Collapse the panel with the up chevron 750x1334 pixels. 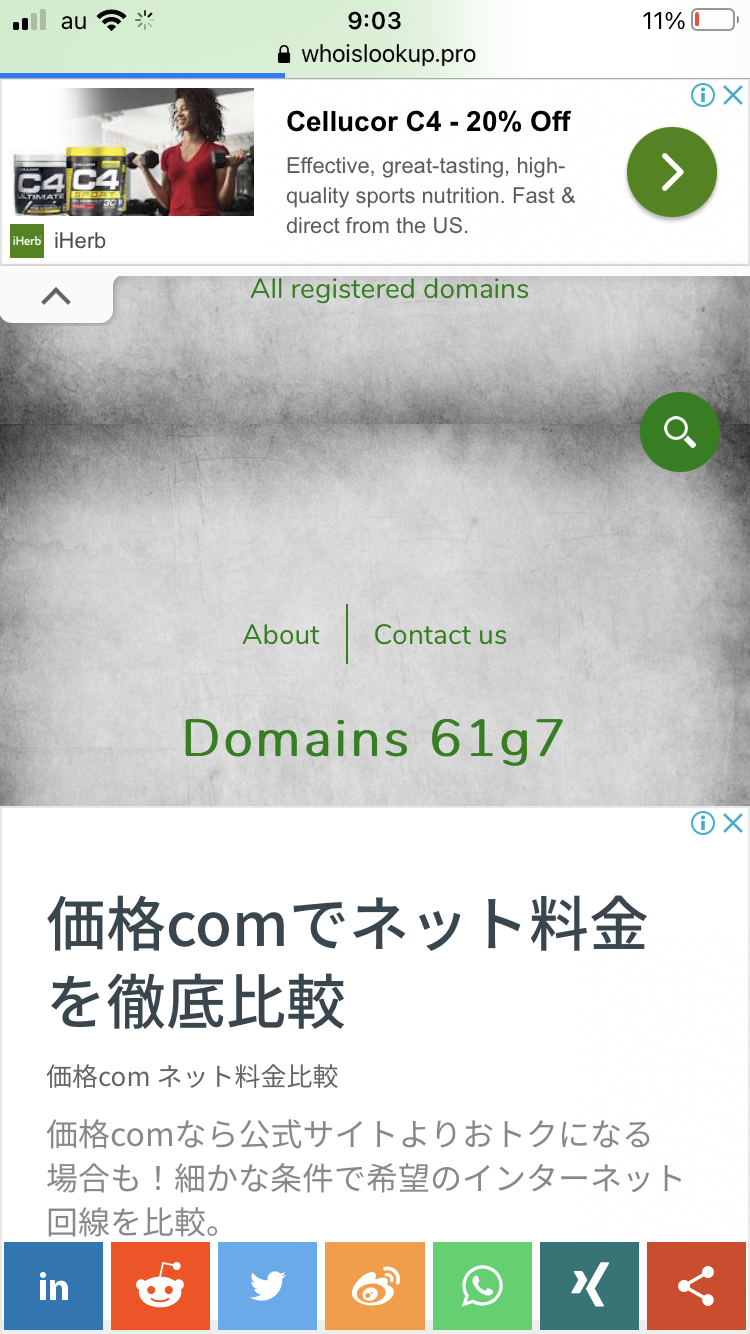tap(56, 297)
